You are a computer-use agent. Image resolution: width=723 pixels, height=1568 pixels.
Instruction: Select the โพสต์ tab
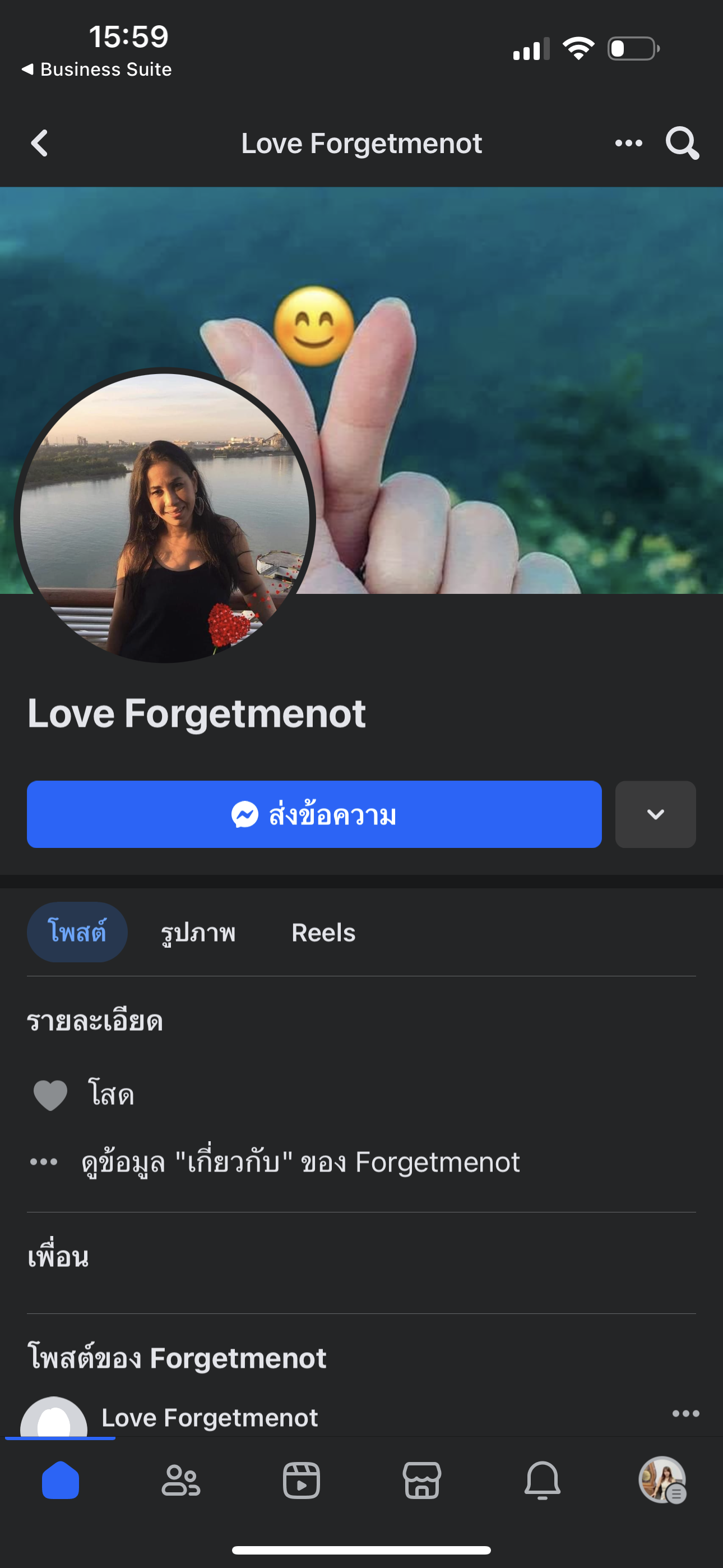(x=77, y=933)
